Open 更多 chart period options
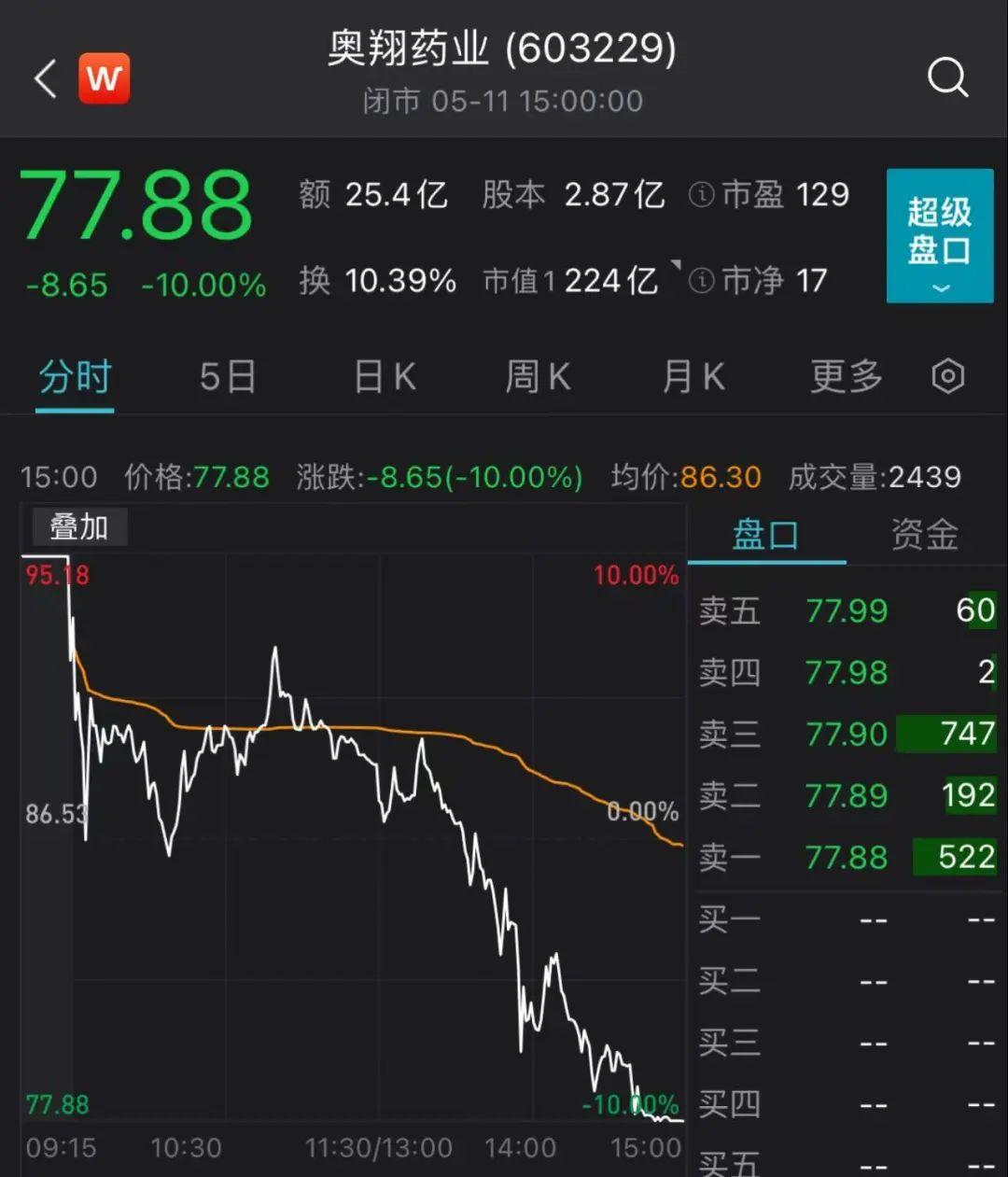Viewport: 1008px width, 1177px height. click(x=847, y=377)
